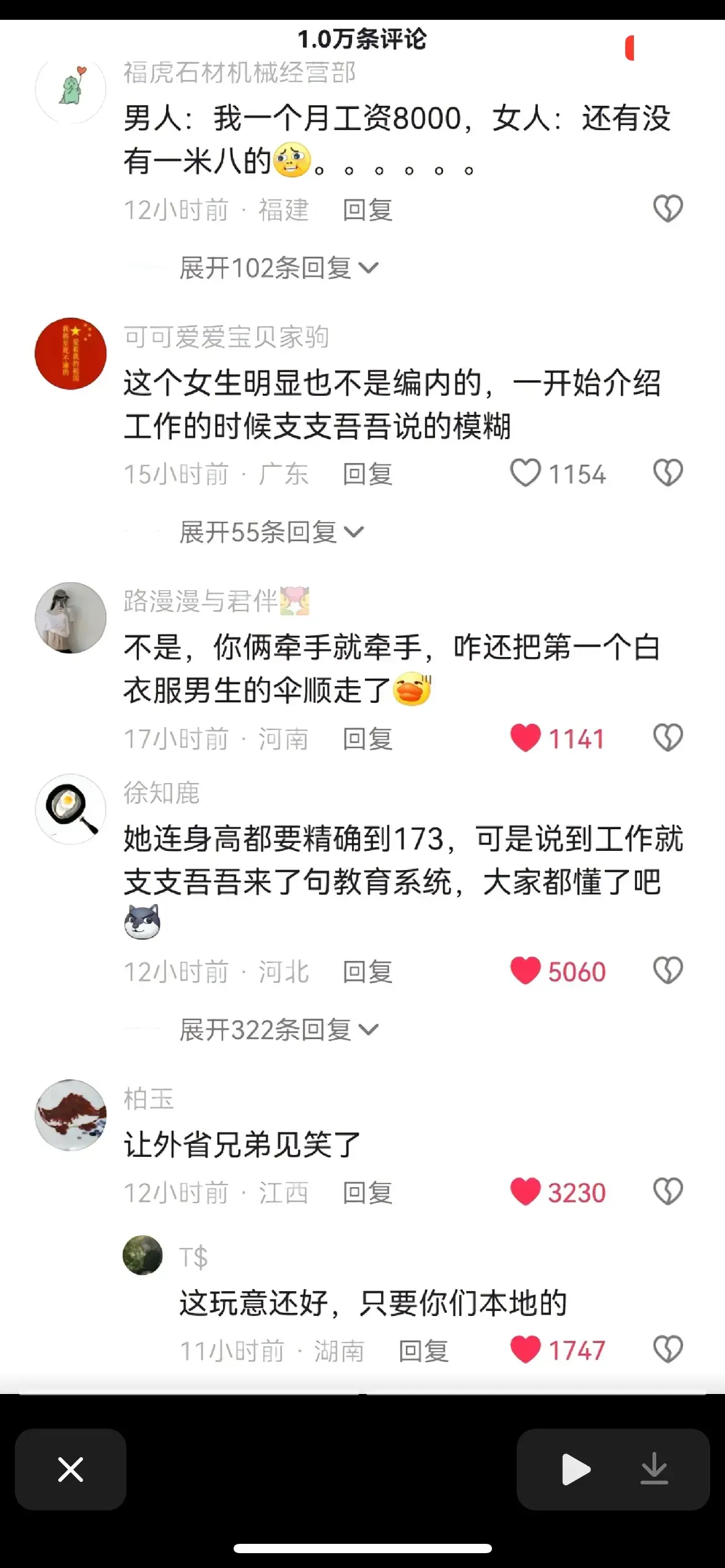Download the video

pyautogui.click(x=654, y=1470)
